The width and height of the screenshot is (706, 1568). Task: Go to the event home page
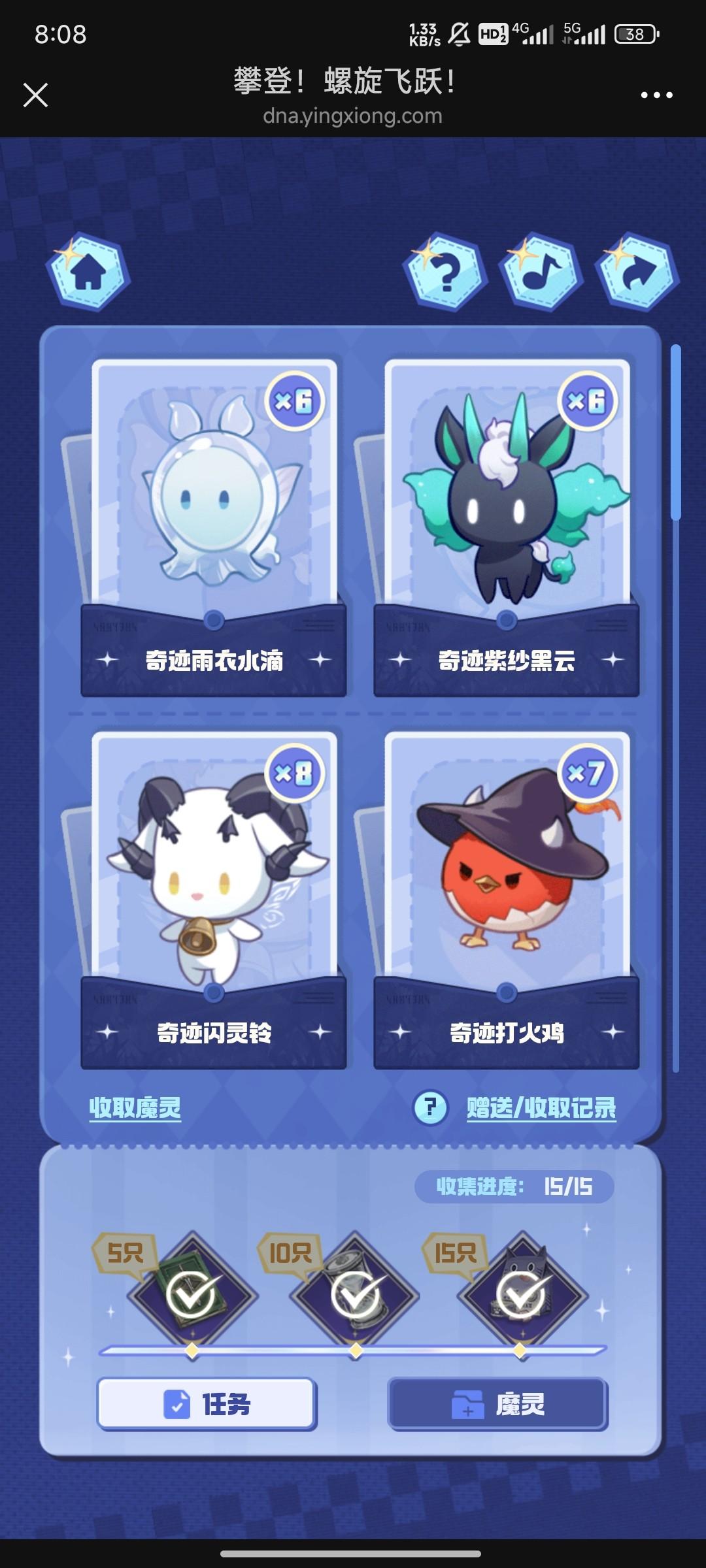(x=88, y=272)
